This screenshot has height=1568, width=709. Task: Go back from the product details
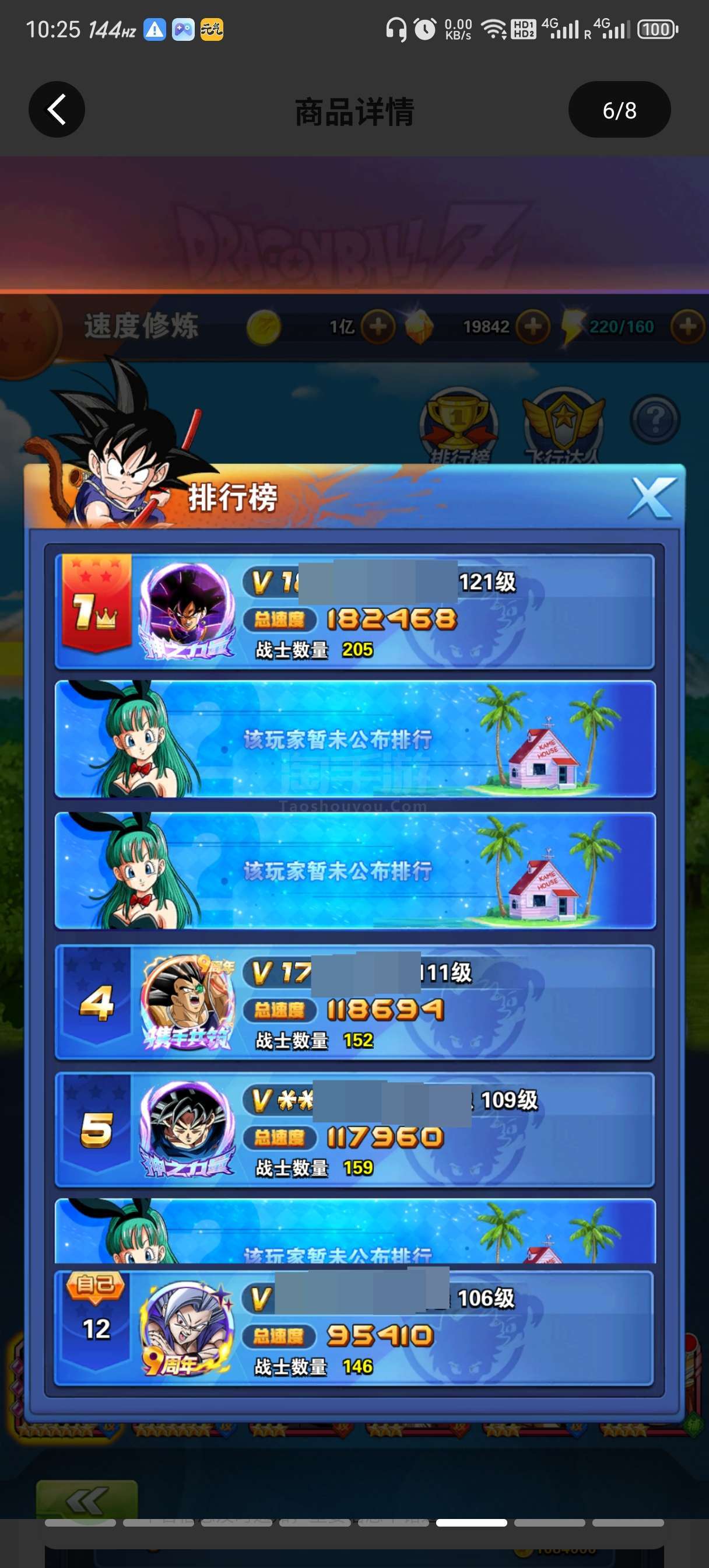coord(57,110)
